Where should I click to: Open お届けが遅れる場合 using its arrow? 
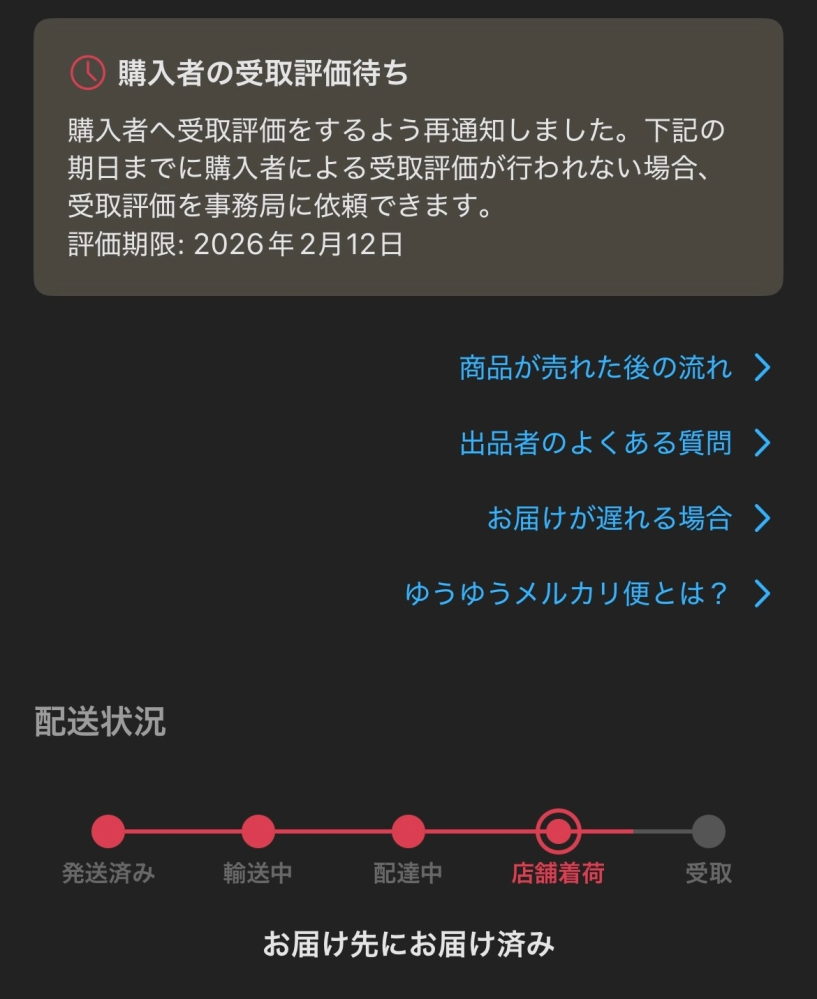coord(765,519)
